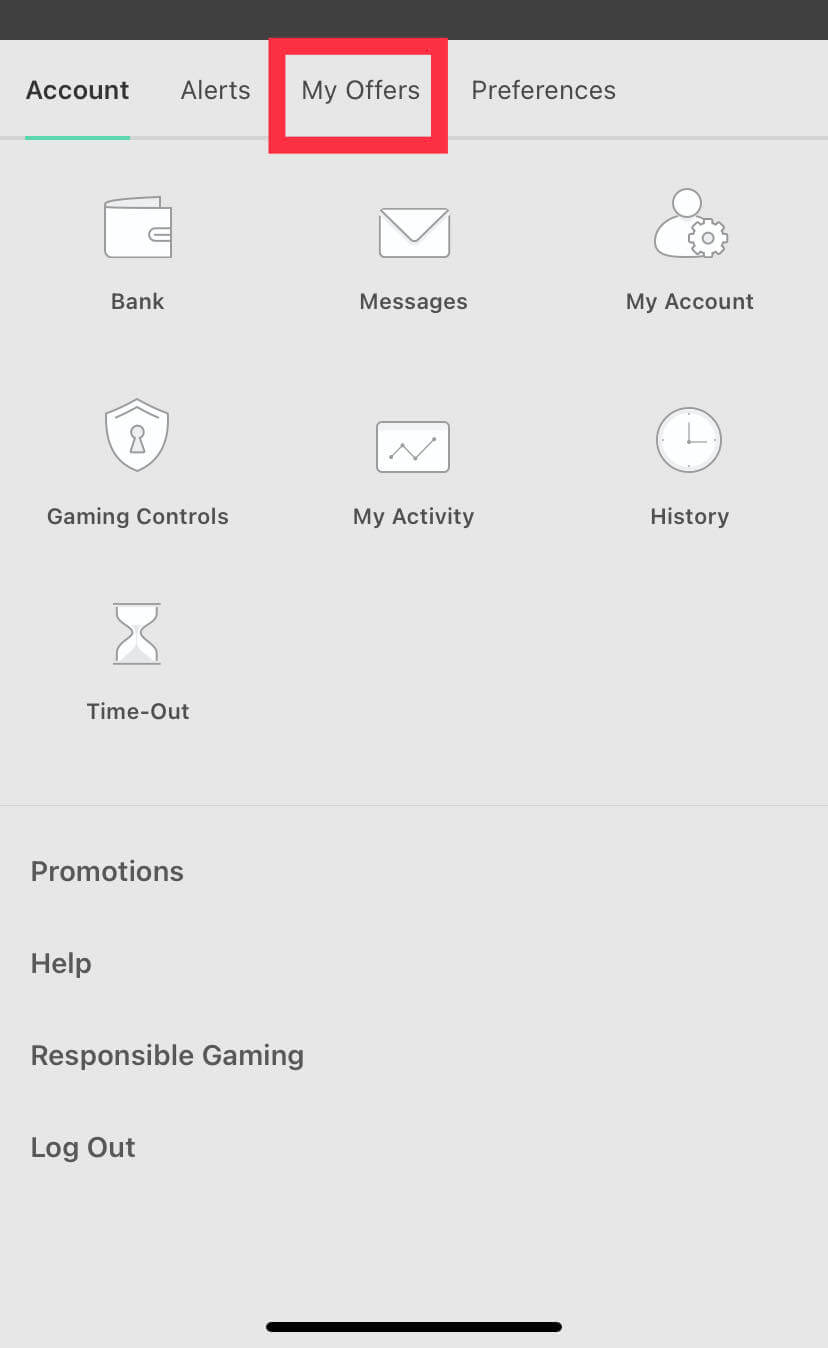The width and height of the screenshot is (828, 1348).
Task: Open My Account settings
Action: (690, 250)
